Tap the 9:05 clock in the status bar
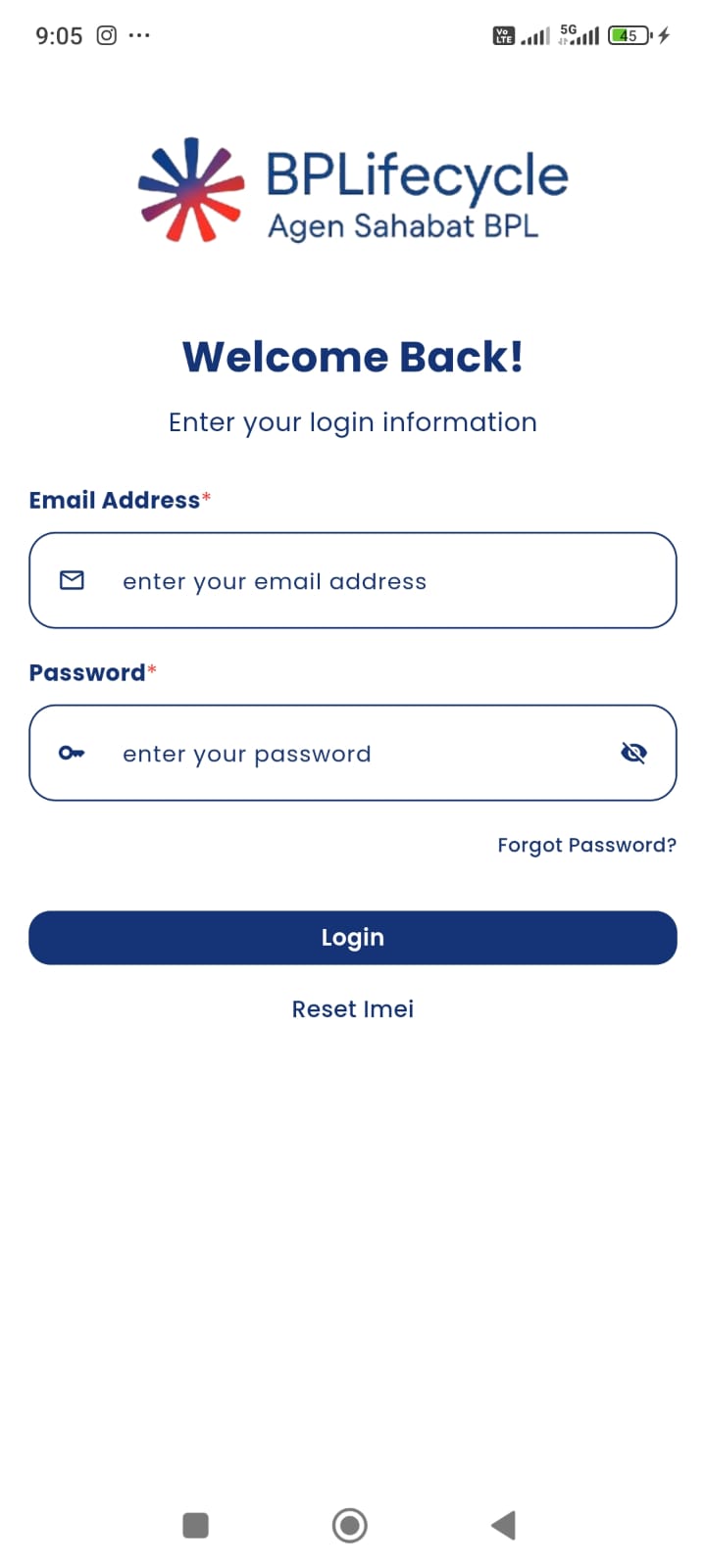 coord(59,35)
